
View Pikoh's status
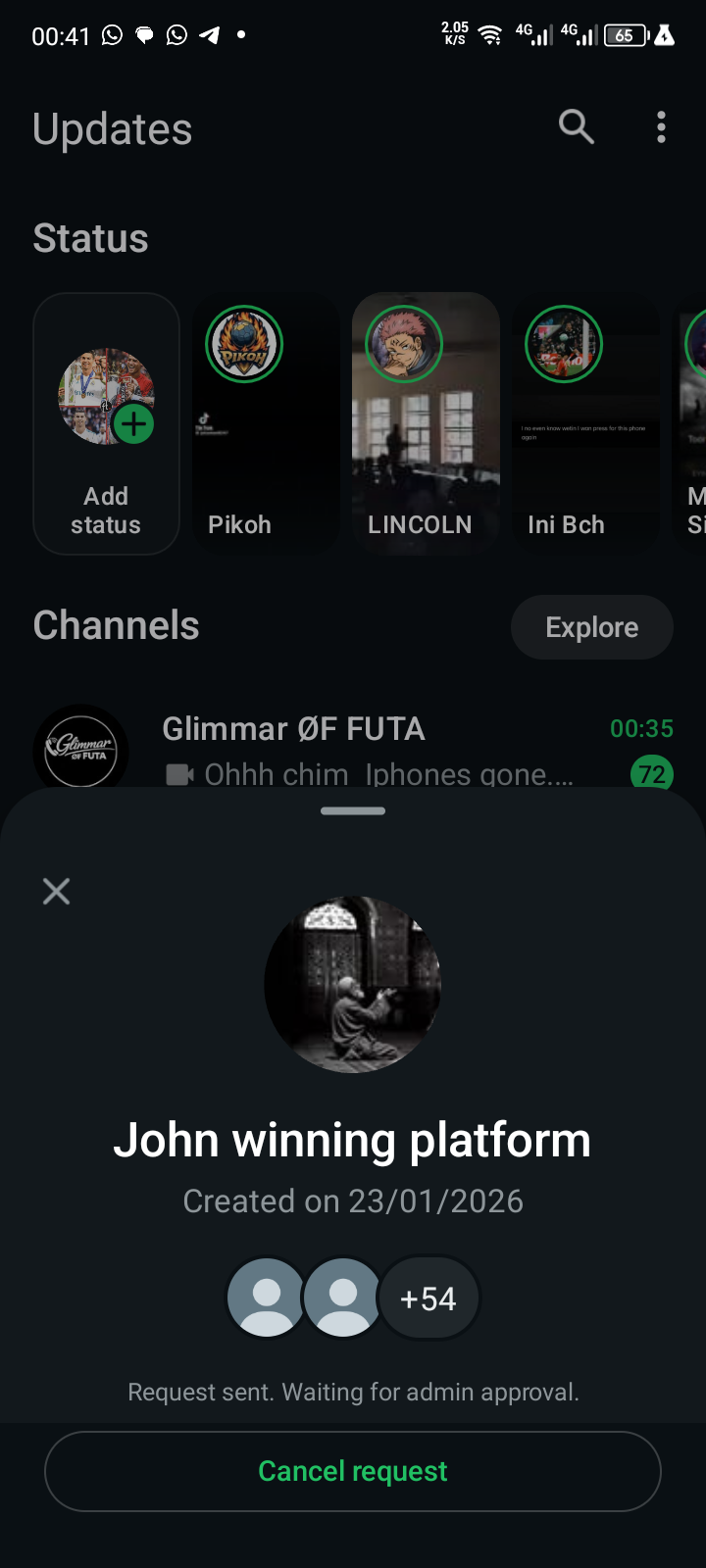(265, 423)
